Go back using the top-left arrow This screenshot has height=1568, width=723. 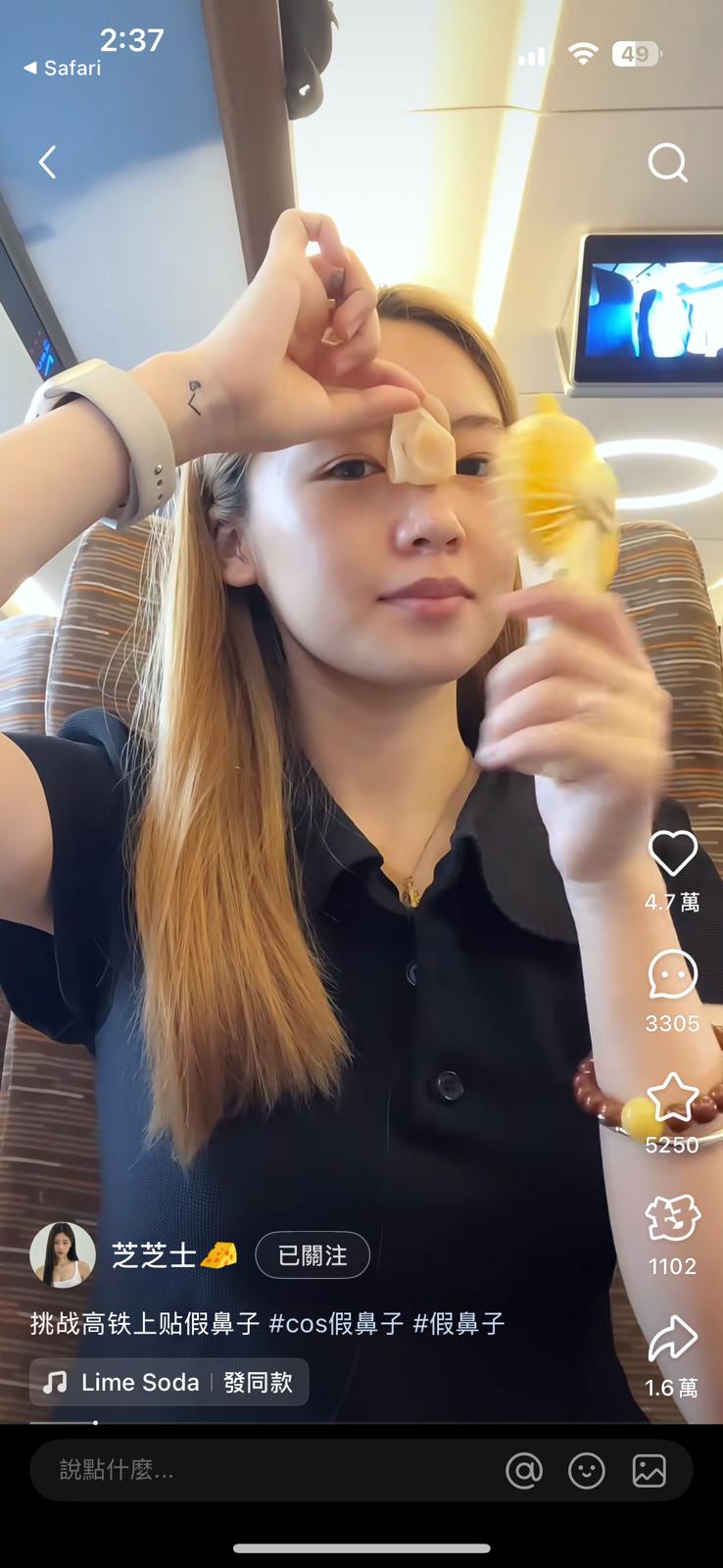[x=47, y=162]
